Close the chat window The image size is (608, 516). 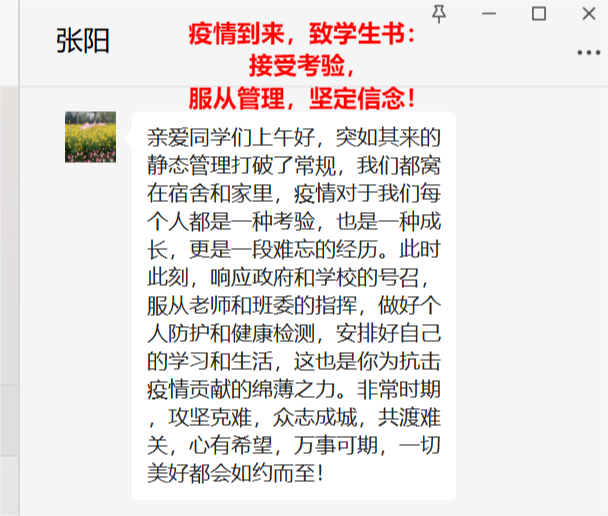[x=587, y=13]
